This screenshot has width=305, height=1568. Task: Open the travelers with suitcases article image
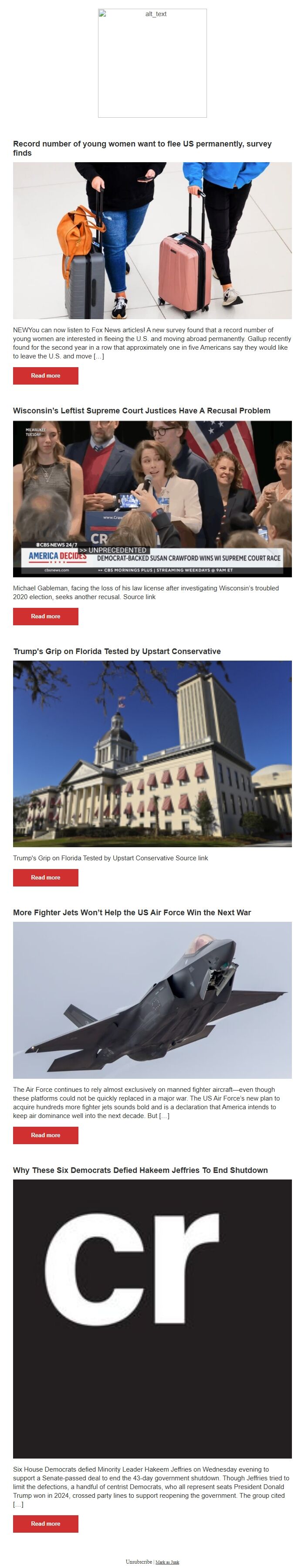click(152, 240)
